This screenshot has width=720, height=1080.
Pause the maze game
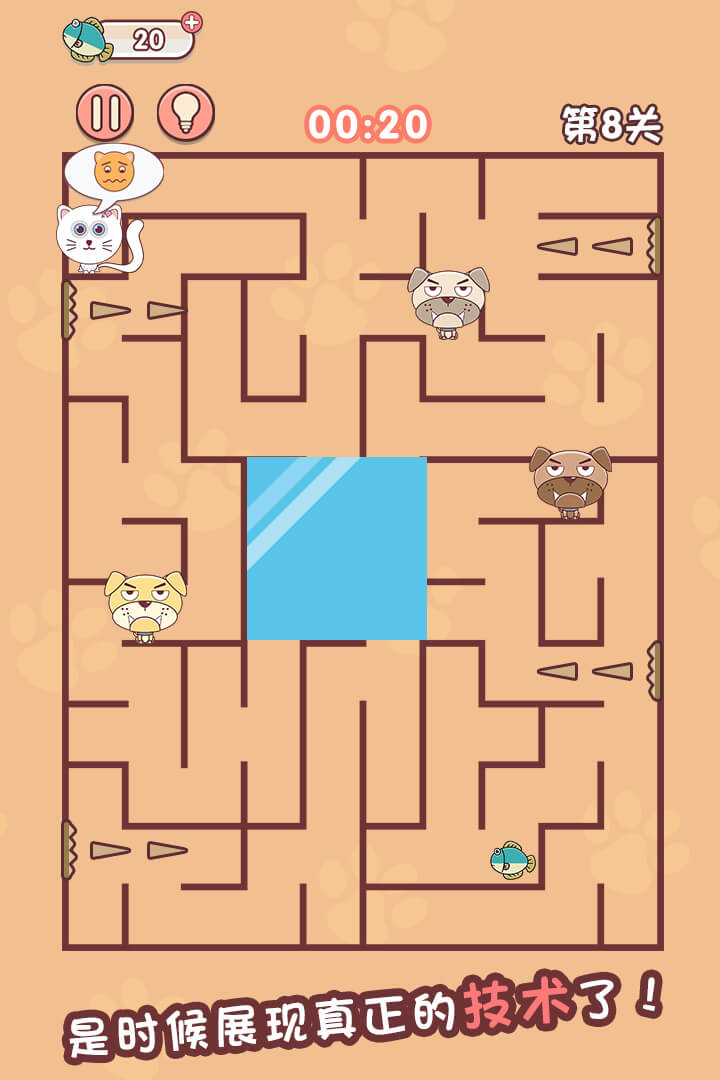point(105,113)
